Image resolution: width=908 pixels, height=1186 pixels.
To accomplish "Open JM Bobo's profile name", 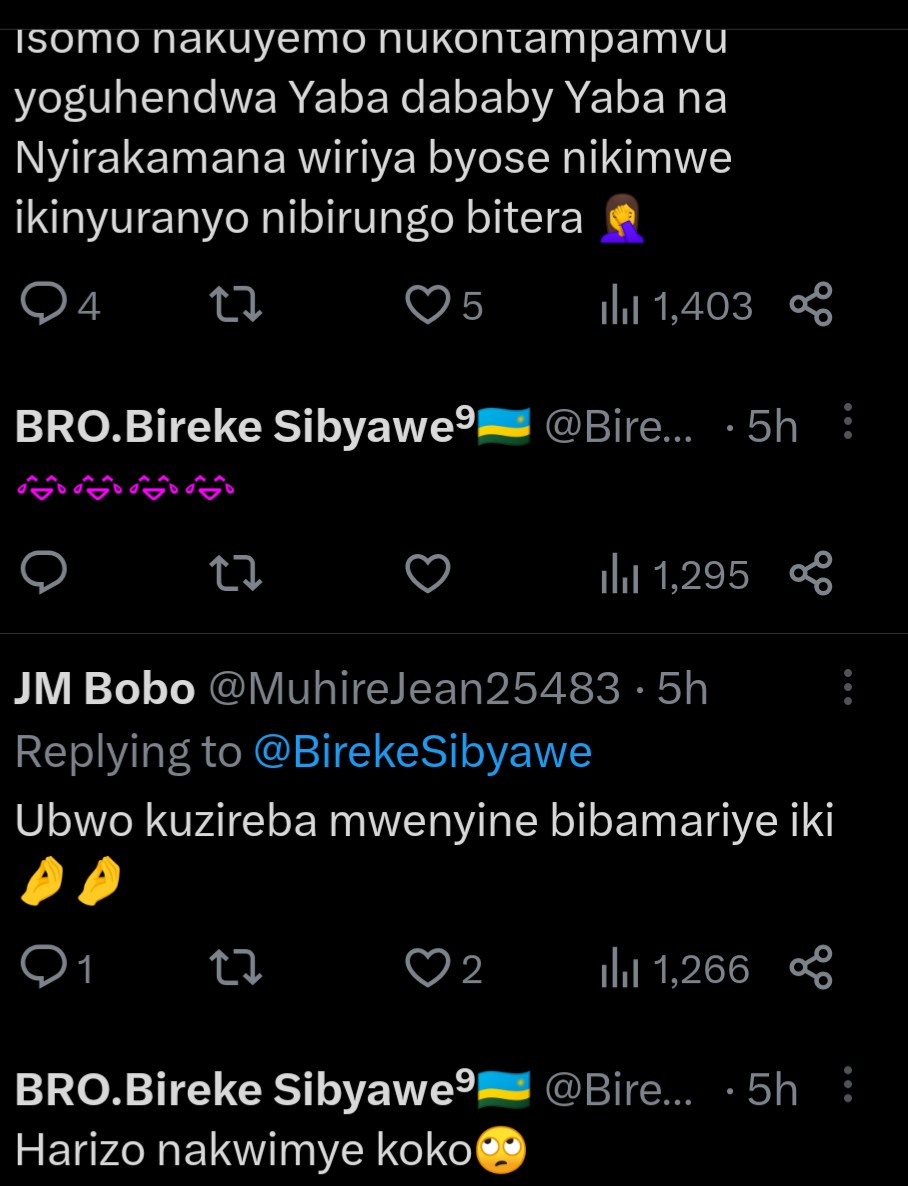I will (x=105, y=689).
